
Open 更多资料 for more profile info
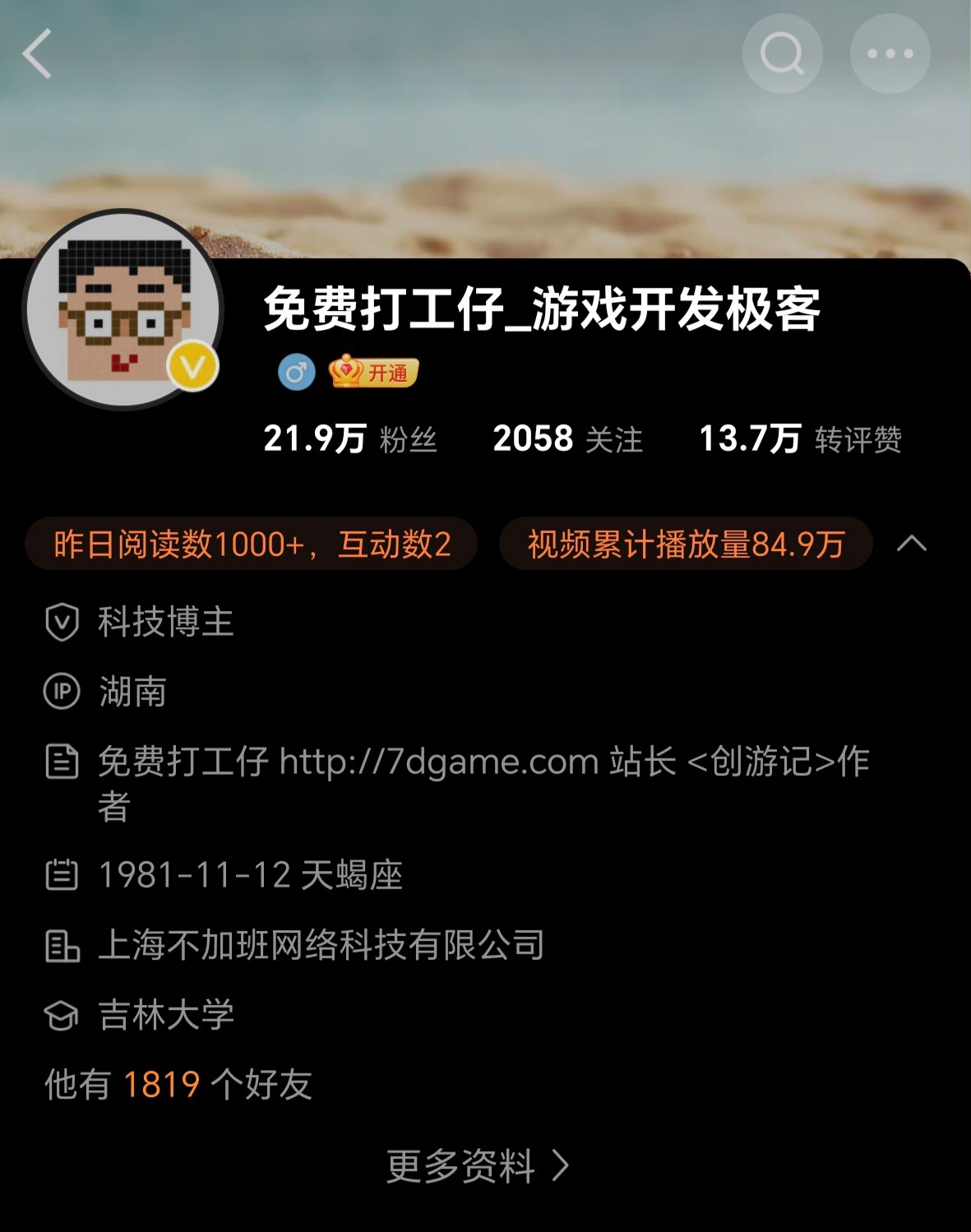click(x=477, y=1165)
